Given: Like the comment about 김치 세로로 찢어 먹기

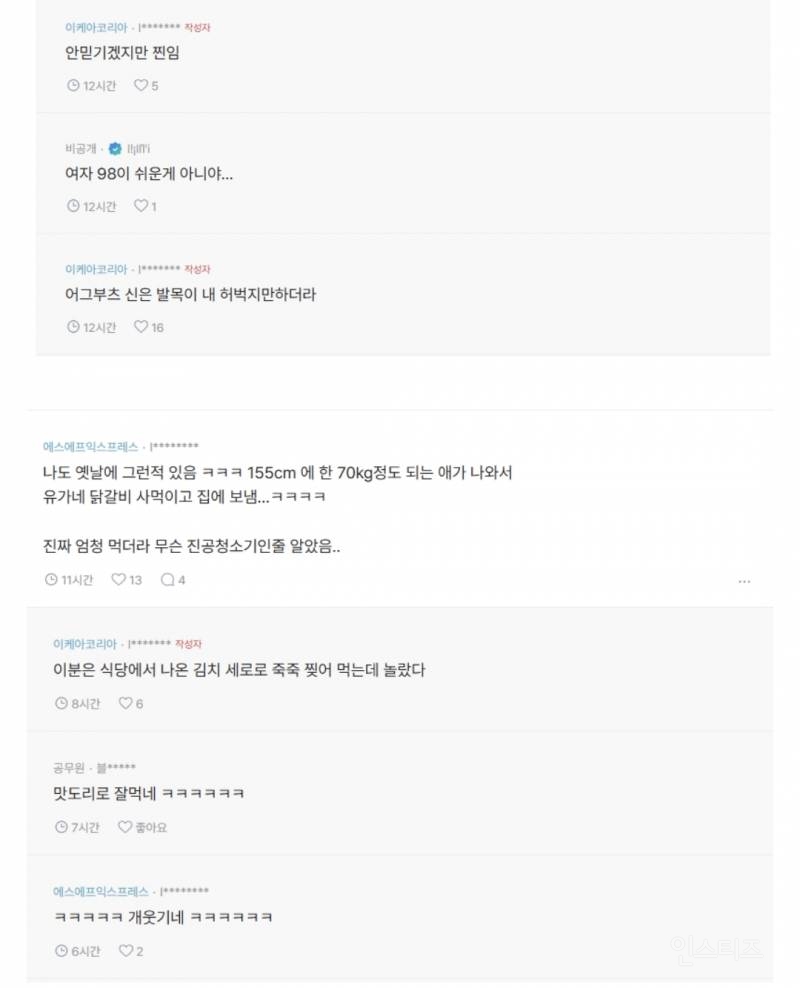Looking at the screenshot, I should [x=124, y=703].
